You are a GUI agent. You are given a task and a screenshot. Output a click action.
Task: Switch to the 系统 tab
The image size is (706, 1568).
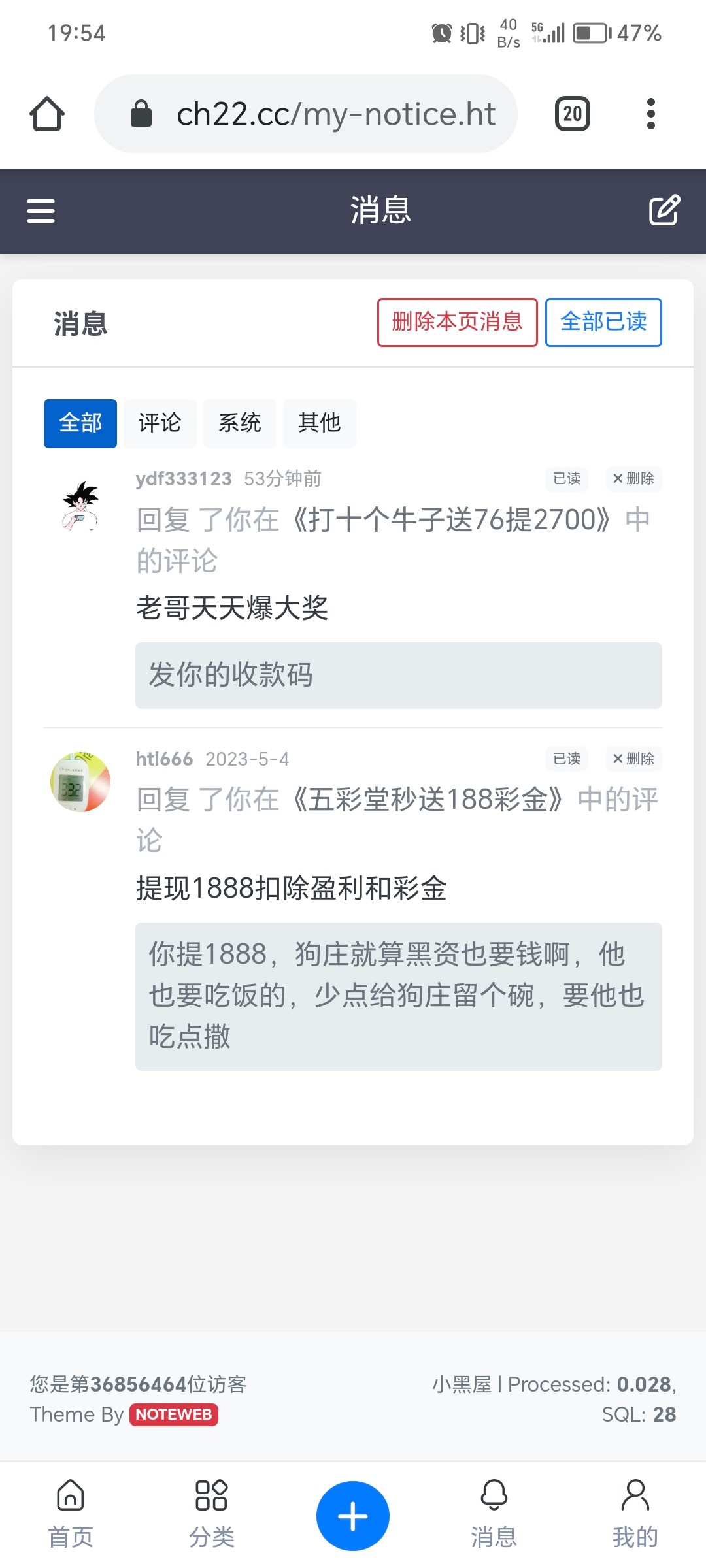(x=240, y=423)
